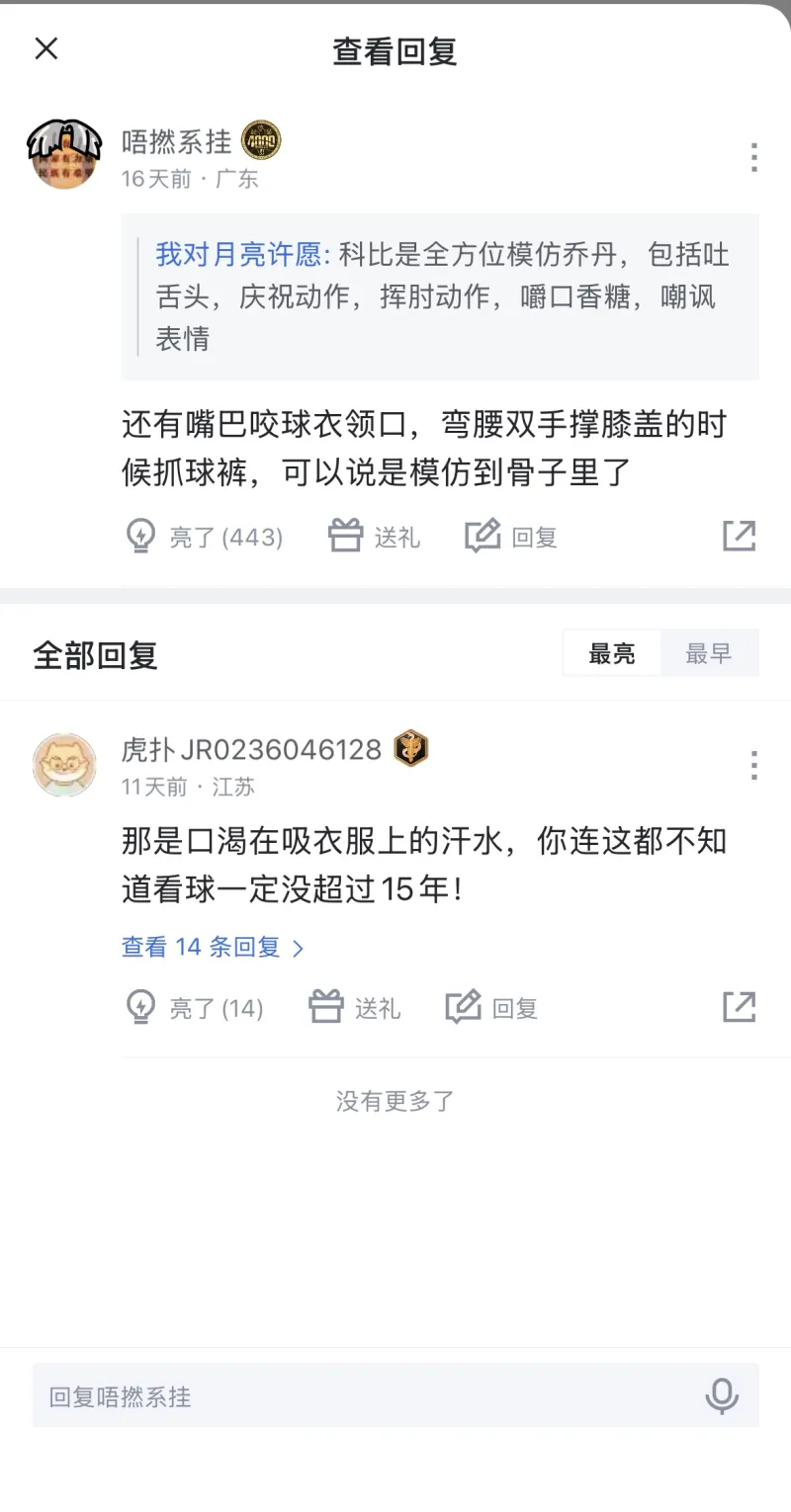
Task: Tap the microphone voice input icon
Action: tap(722, 1396)
